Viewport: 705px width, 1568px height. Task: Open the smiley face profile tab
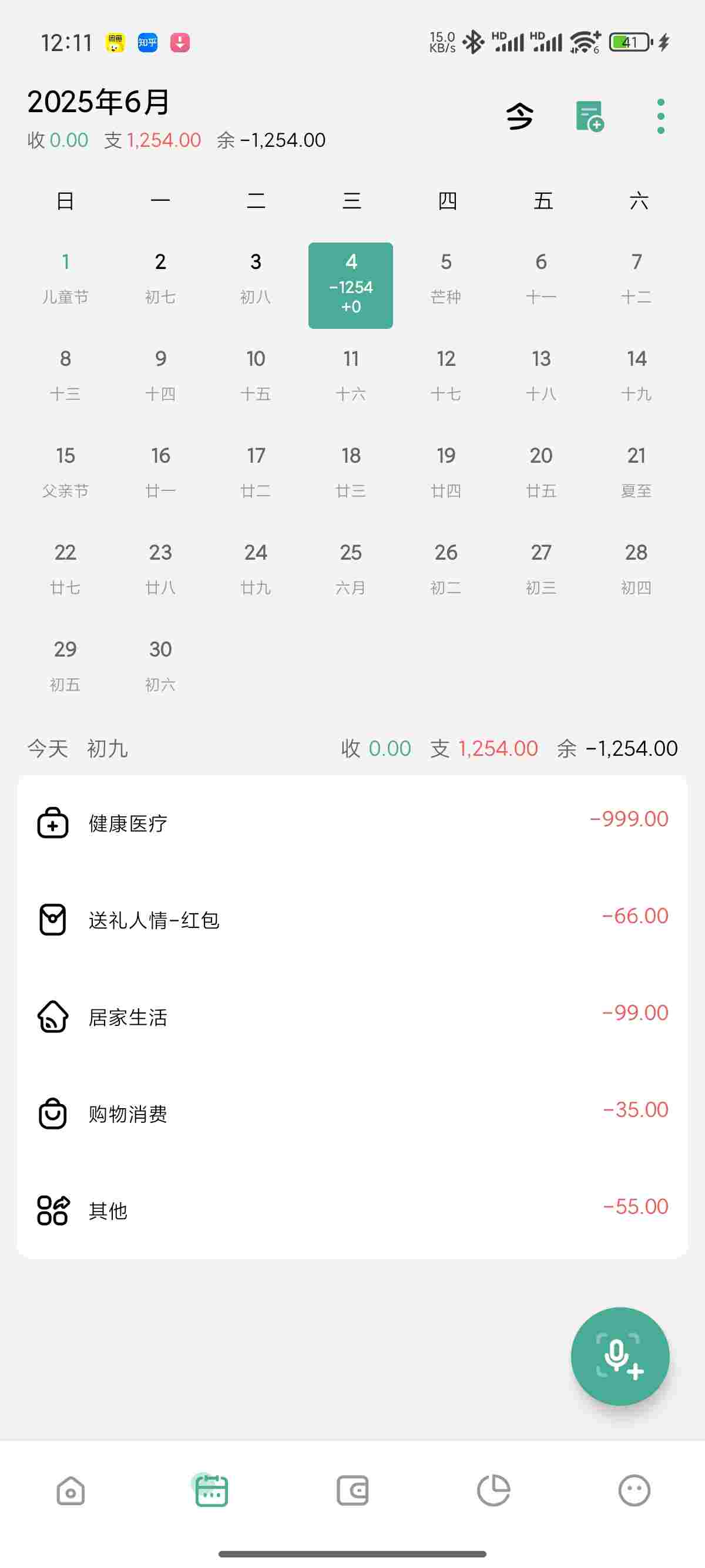coord(634,1490)
